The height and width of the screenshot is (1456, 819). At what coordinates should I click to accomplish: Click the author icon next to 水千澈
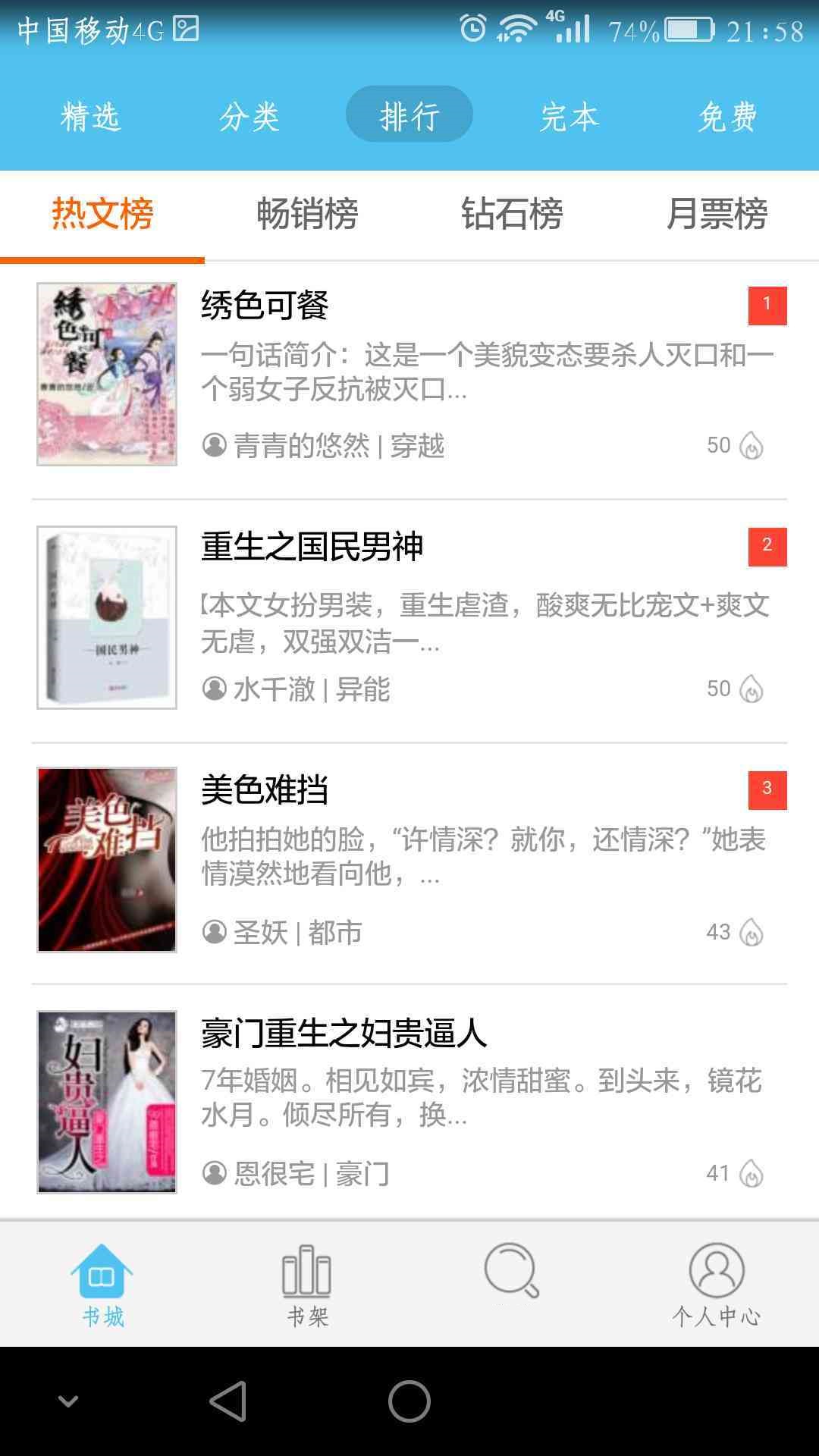point(213,689)
